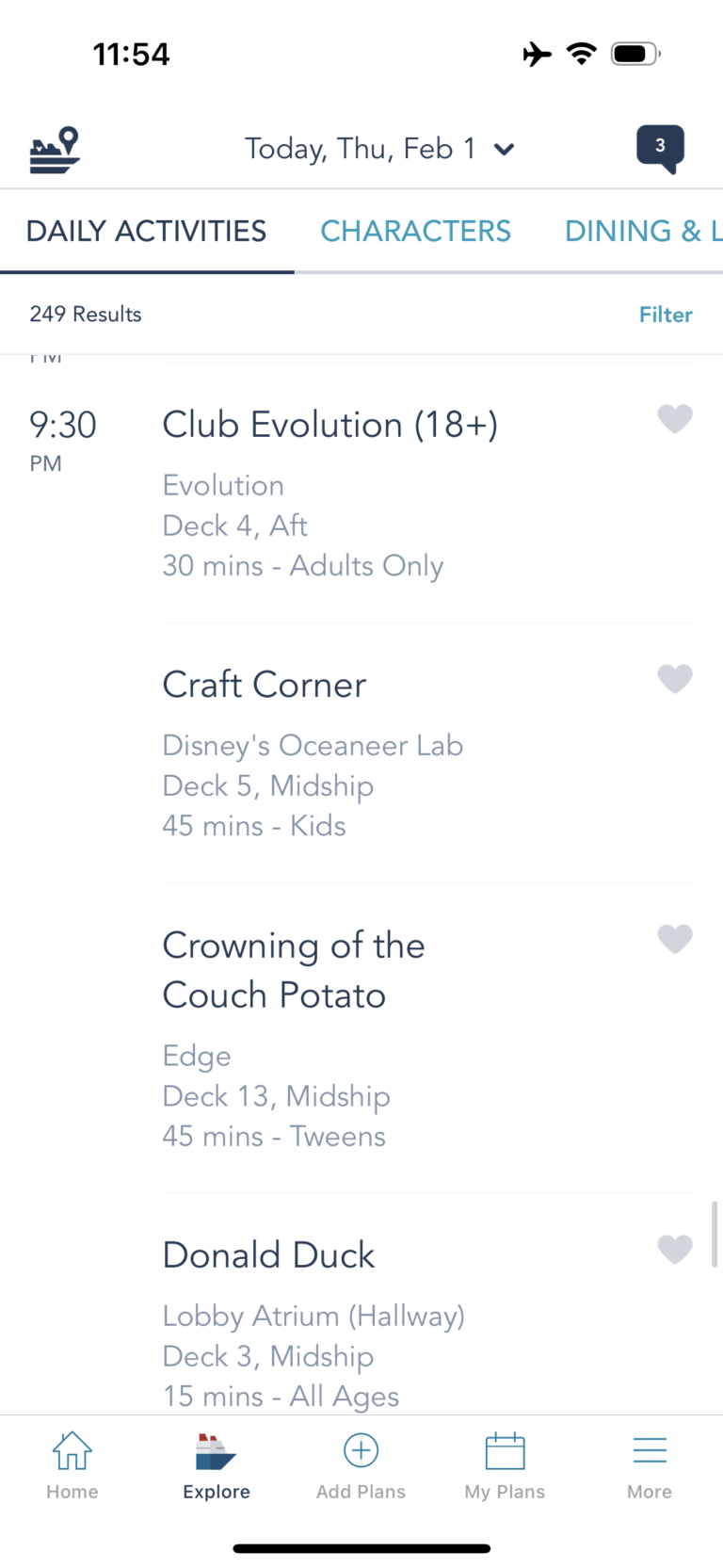Open the Filter options

point(665,315)
